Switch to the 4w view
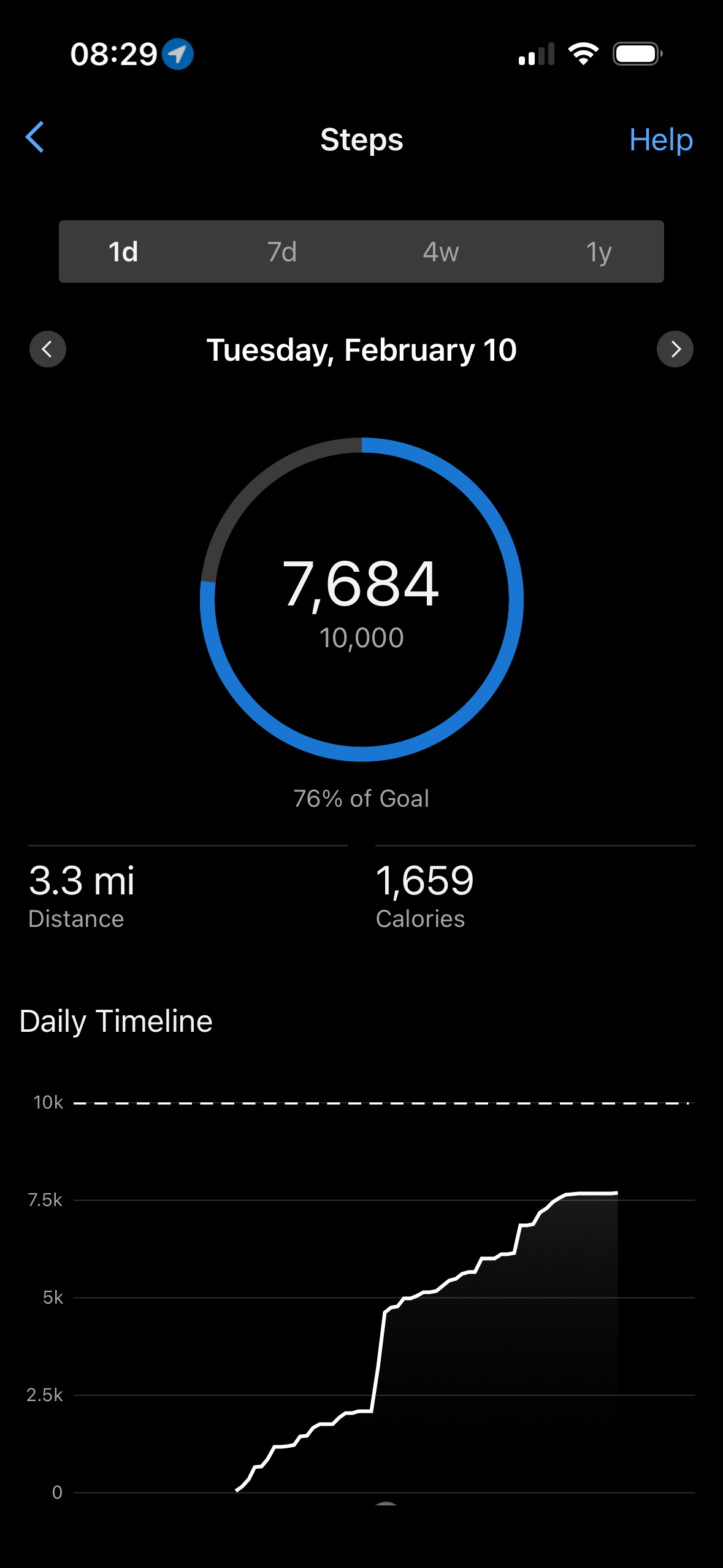 pyautogui.click(x=440, y=252)
